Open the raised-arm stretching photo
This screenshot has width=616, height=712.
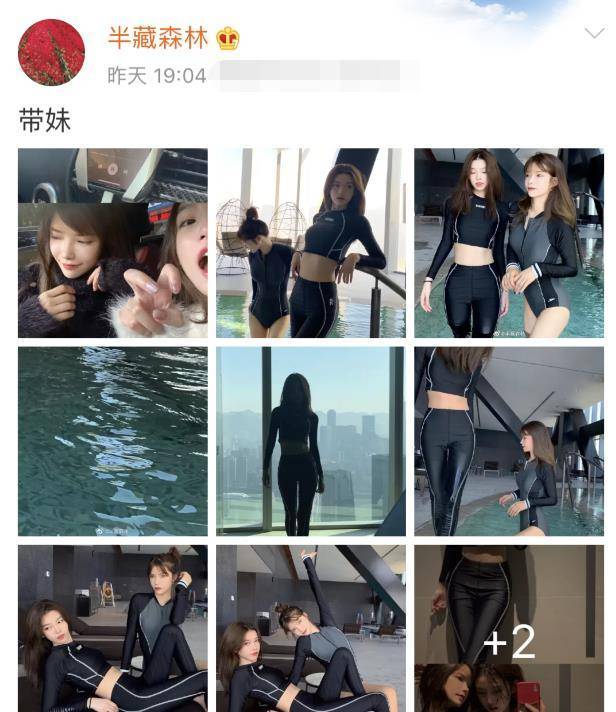click(311, 628)
